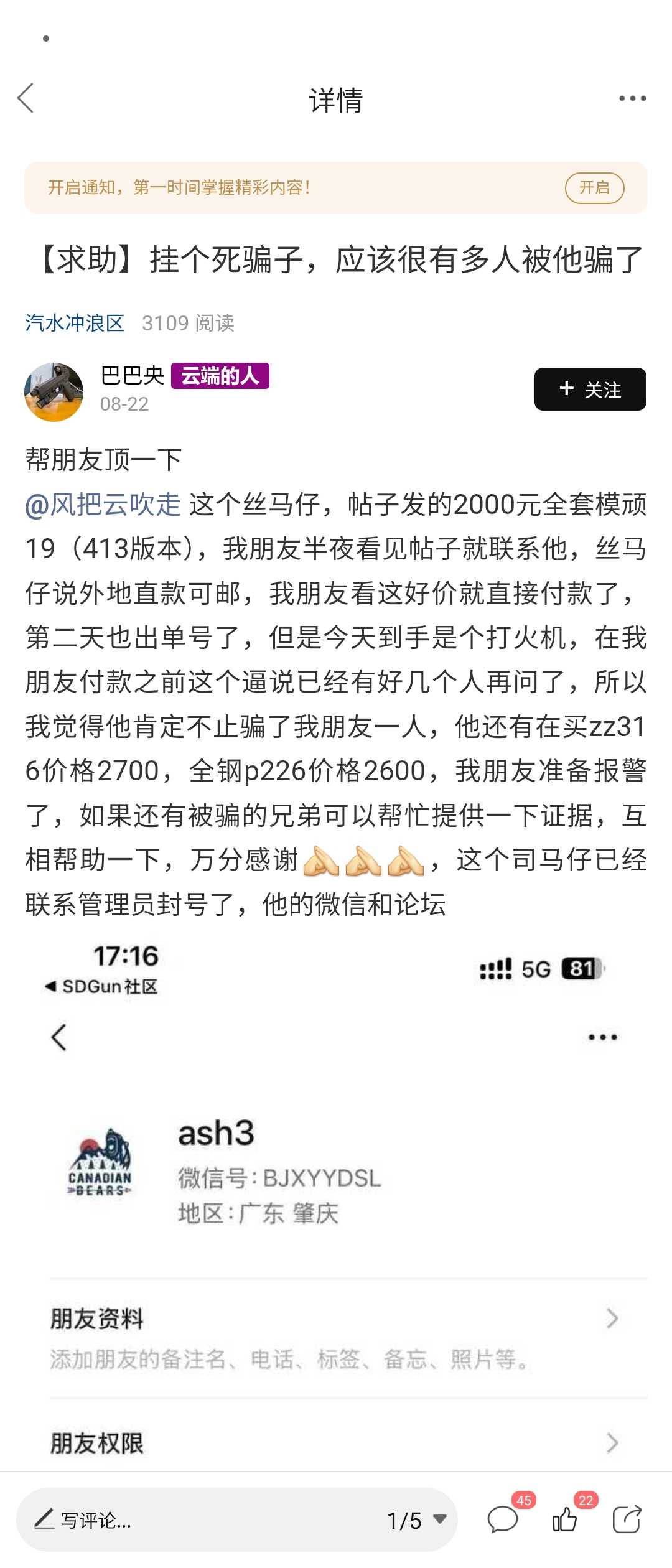Enable notifications with the 开启 button
The image size is (672, 1568).
pos(594,188)
